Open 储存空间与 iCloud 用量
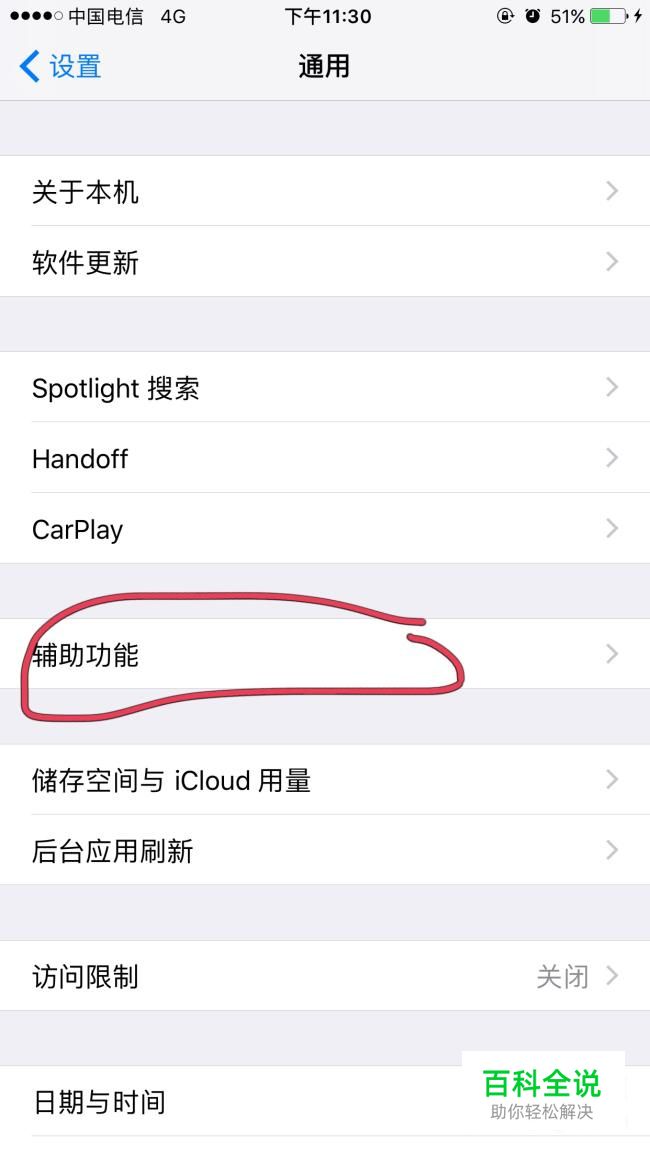 click(325, 779)
